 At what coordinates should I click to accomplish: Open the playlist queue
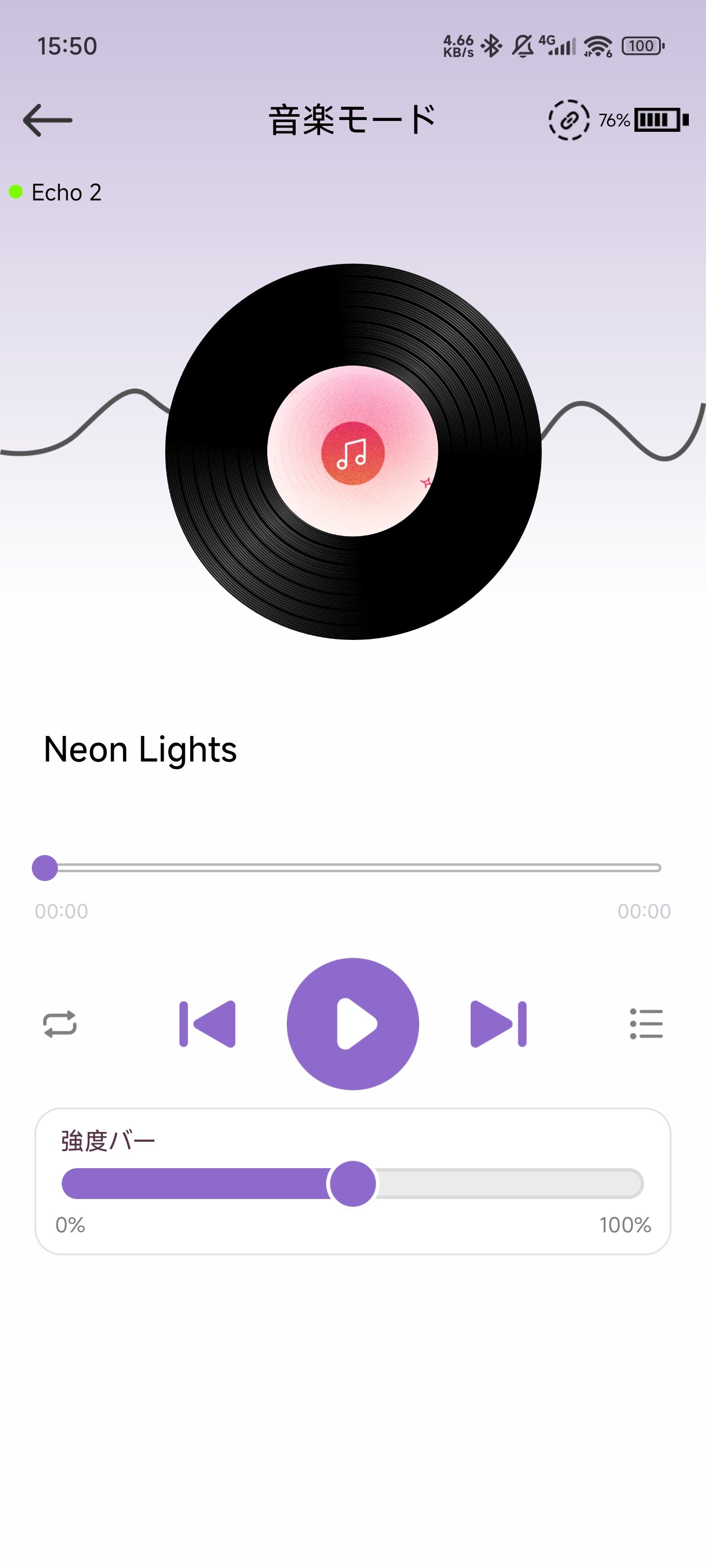646,1024
